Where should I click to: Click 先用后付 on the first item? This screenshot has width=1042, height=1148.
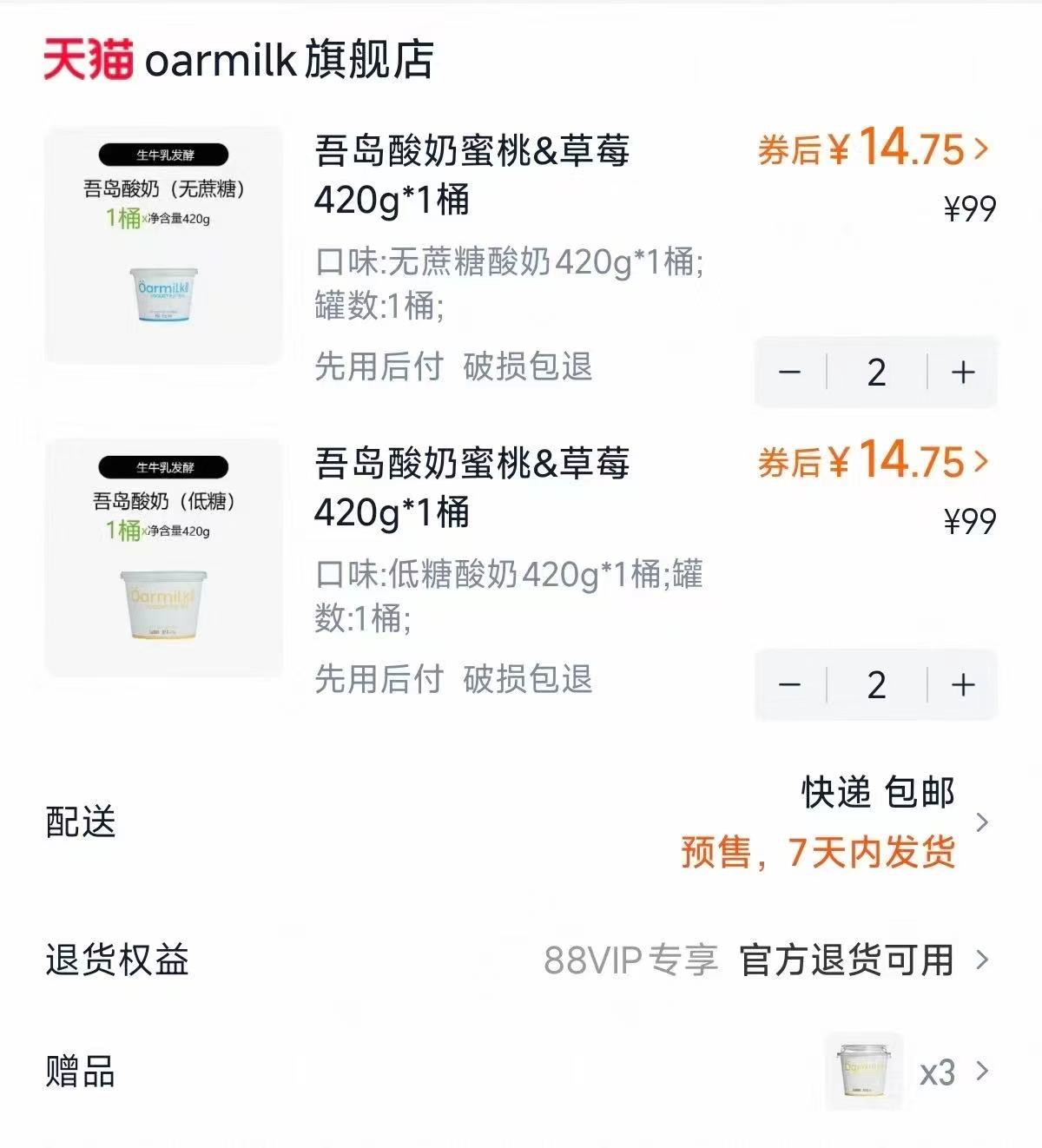coord(378,369)
